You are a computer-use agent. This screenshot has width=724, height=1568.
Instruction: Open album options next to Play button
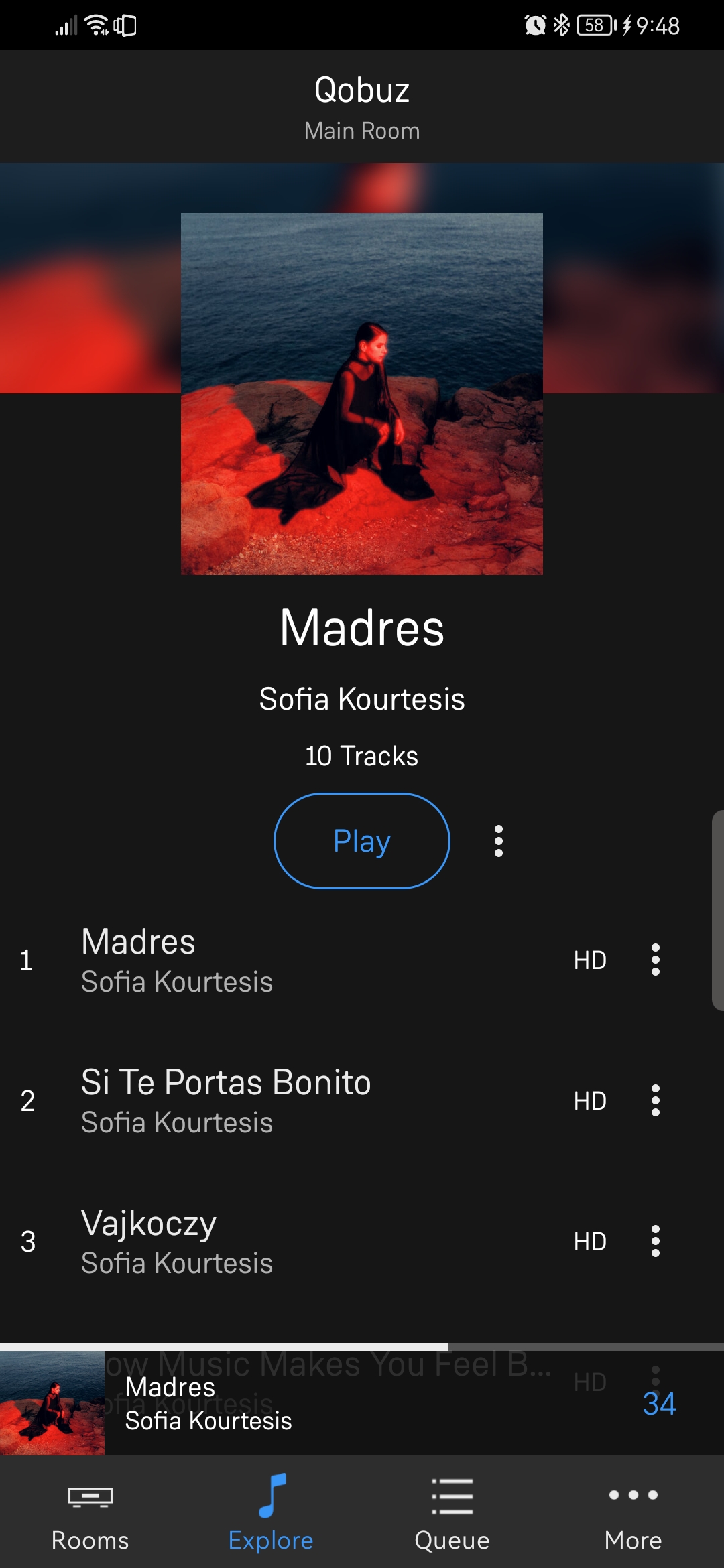pyautogui.click(x=498, y=841)
